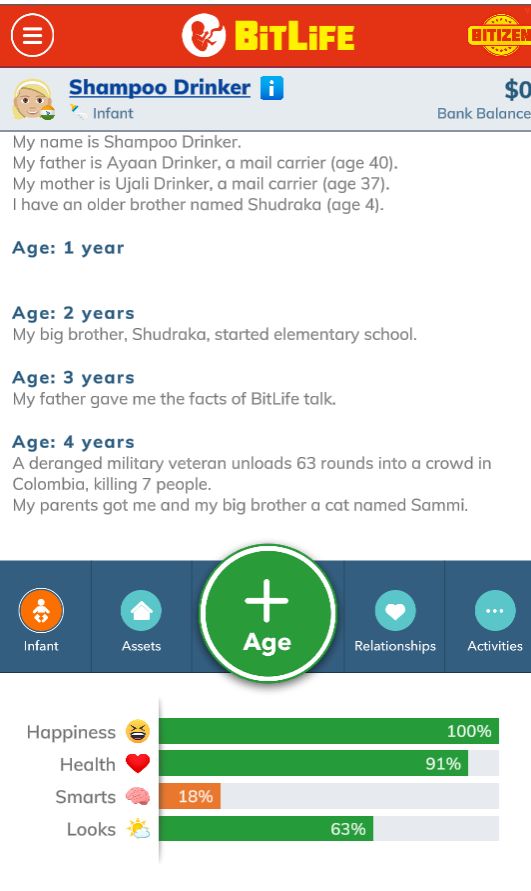Age up one year
531x891 pixels.
pos(267,613)
